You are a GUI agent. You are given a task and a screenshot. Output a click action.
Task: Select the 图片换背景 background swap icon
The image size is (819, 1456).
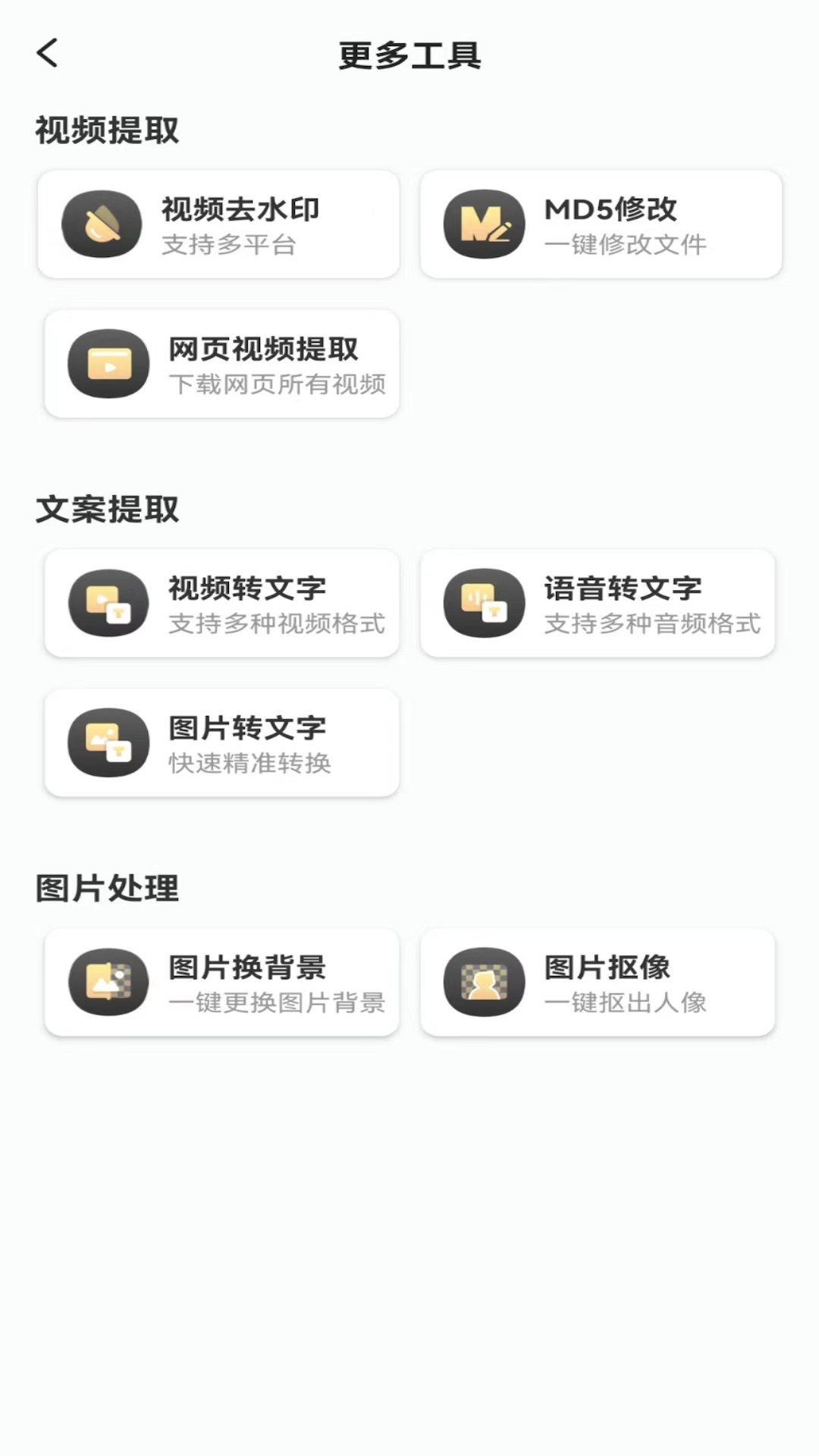[x=109, y=982]
